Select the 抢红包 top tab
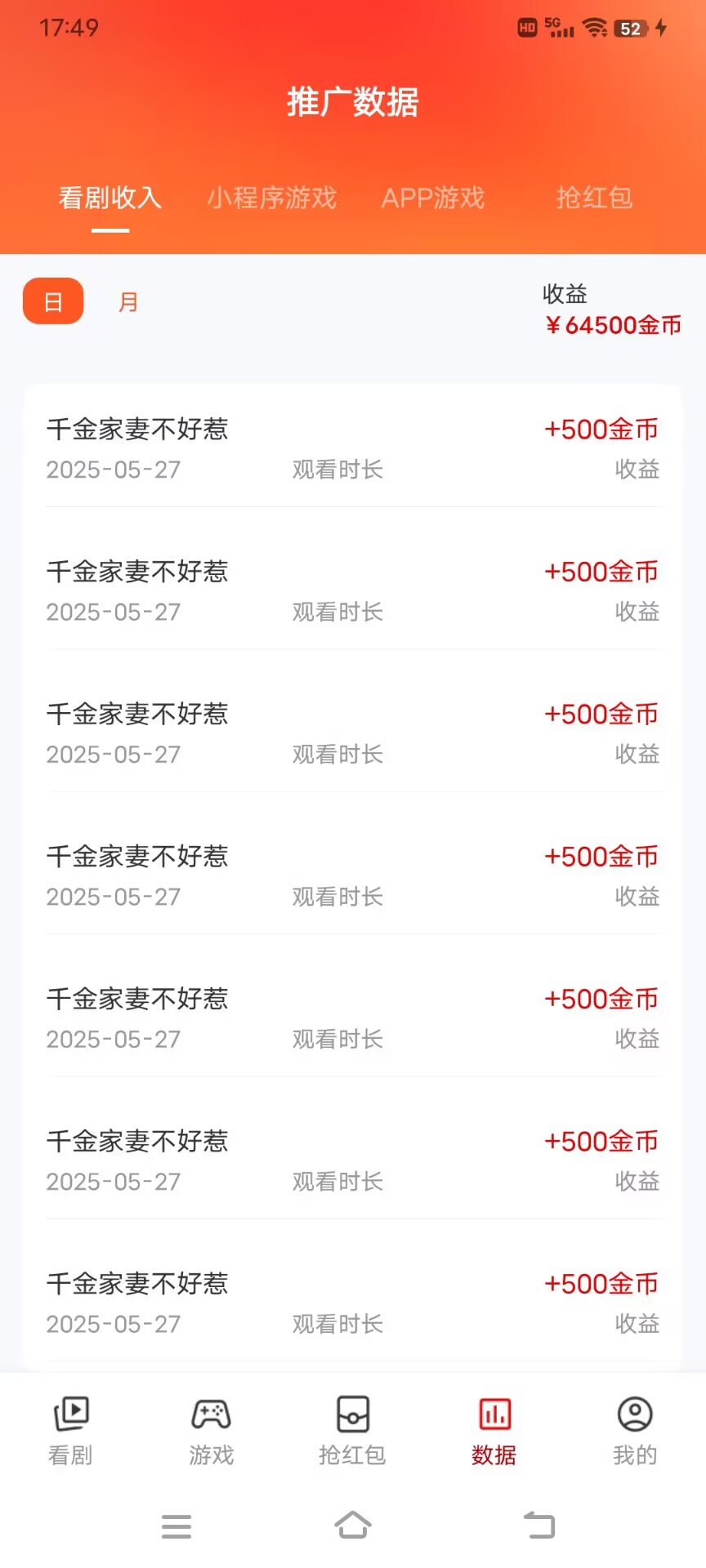The image size is (706, 1568). pyautogui.click(x=594, y=198)
